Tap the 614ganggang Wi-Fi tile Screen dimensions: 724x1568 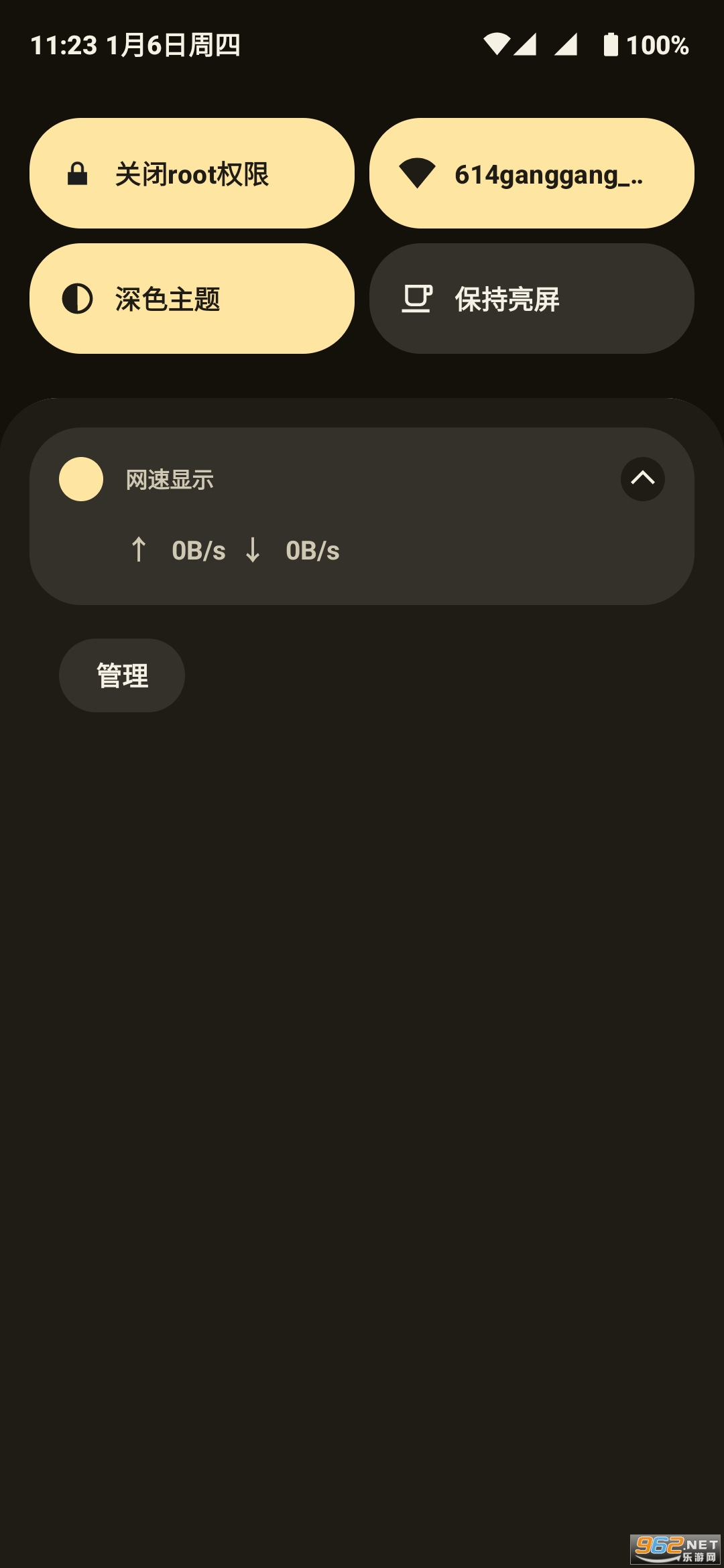point(531,174)
